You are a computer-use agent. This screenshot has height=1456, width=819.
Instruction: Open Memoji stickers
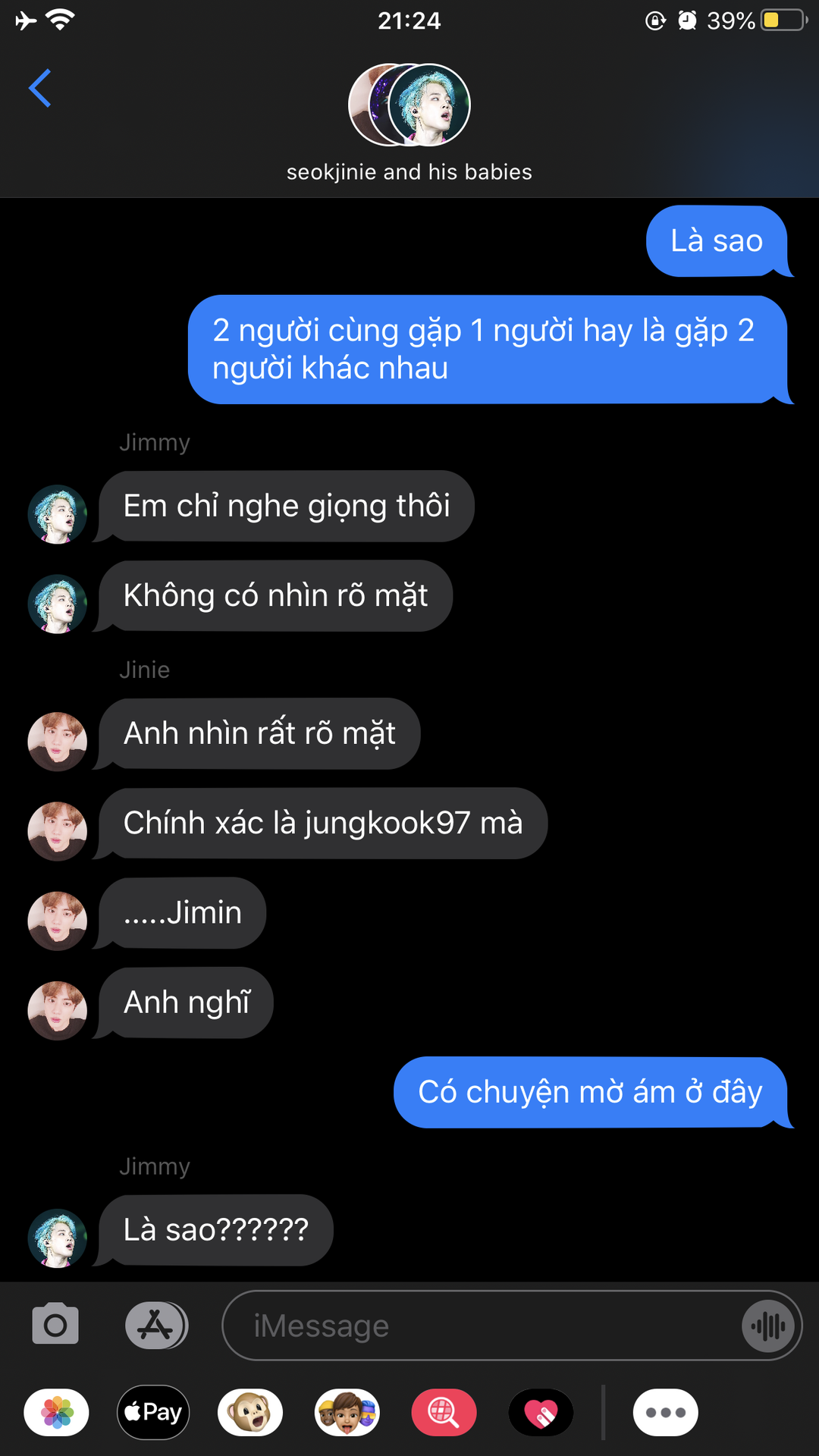pos(347,1413)
